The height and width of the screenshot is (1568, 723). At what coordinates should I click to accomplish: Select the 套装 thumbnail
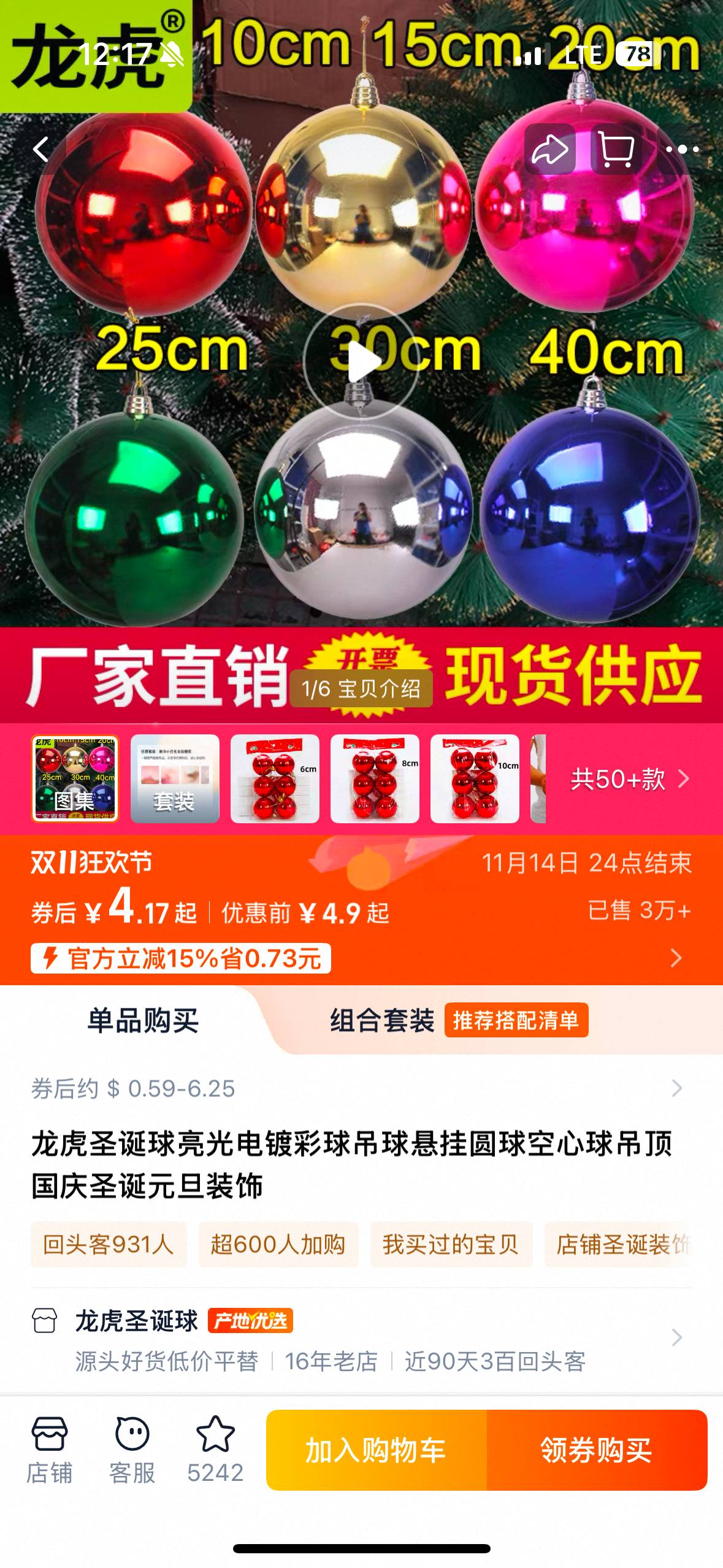(175, 778)
